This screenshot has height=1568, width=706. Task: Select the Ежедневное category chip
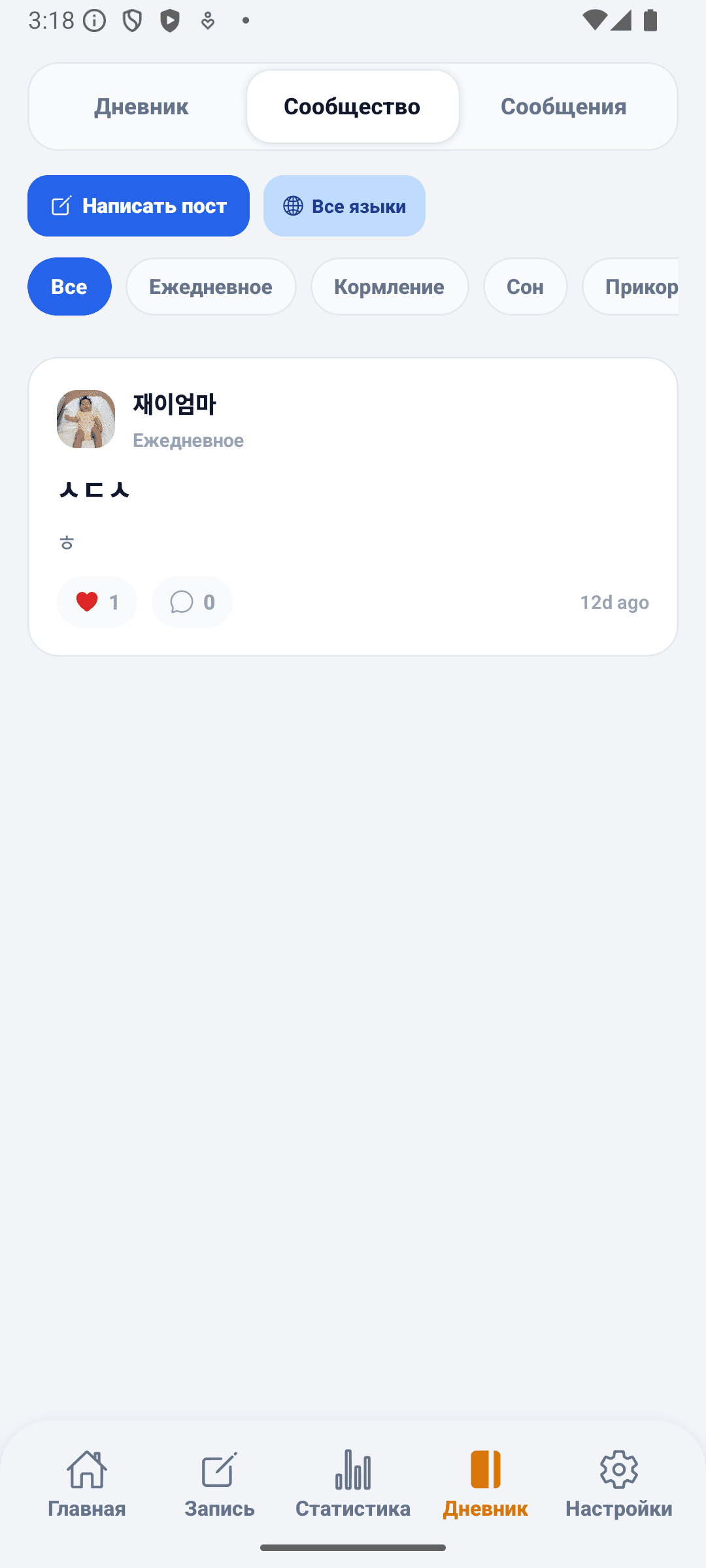(211, 286)
